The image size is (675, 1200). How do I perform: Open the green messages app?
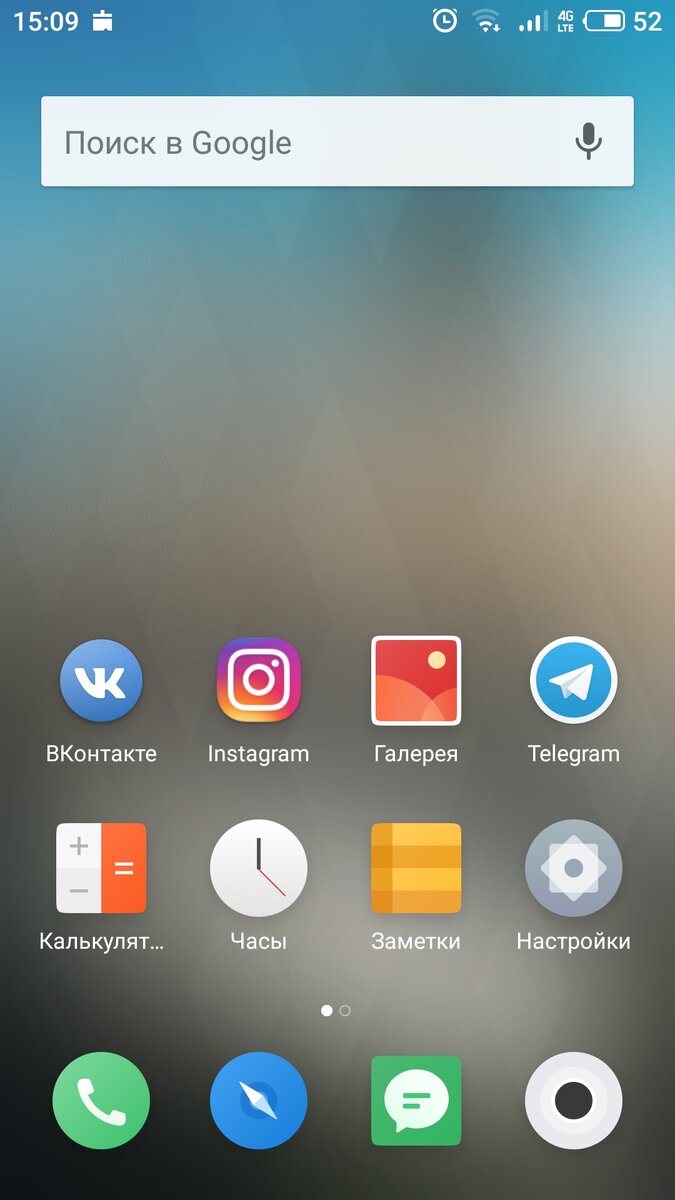click(416, 1101)
